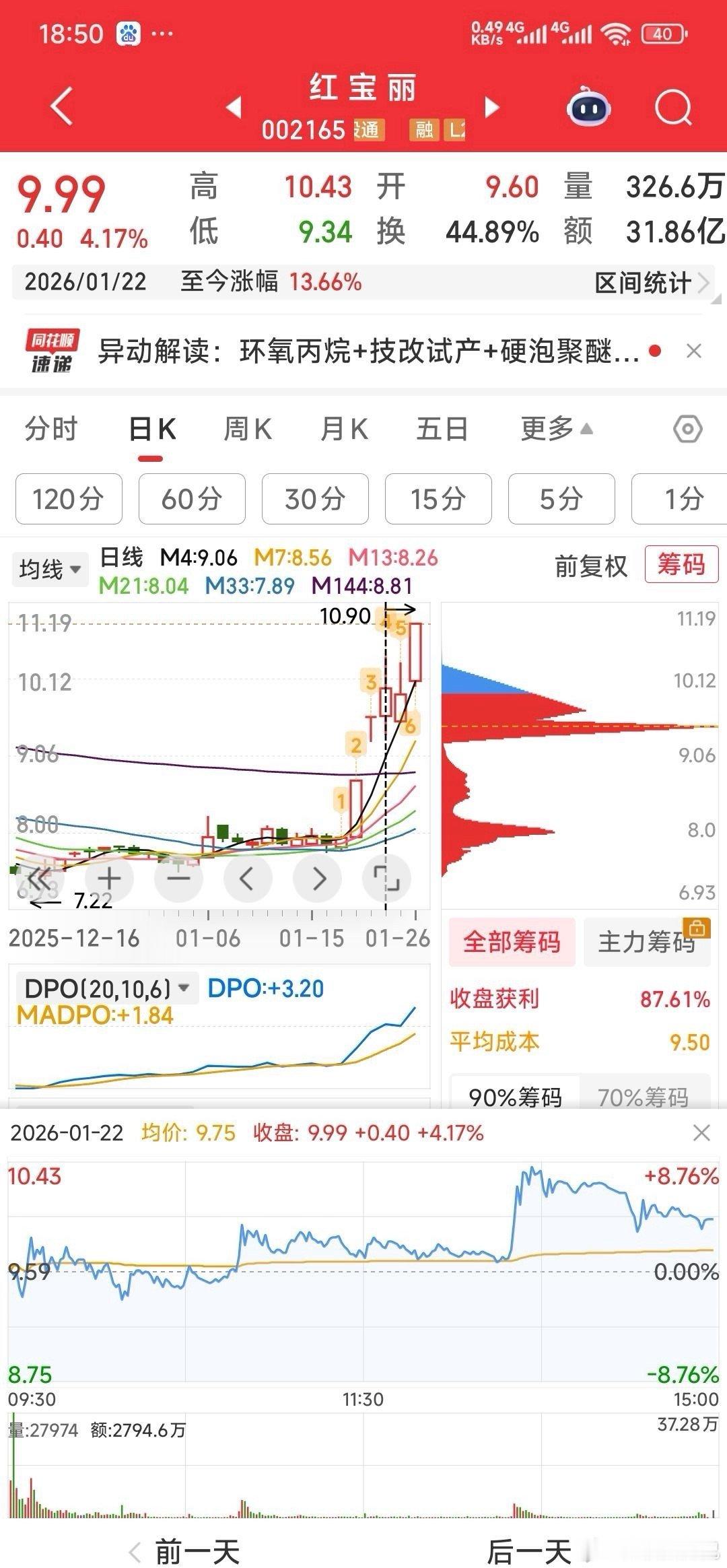Go to 后一天 next day
Image resolution: width=727 pixels, height=1568 pixels.
coord(530,1551)
